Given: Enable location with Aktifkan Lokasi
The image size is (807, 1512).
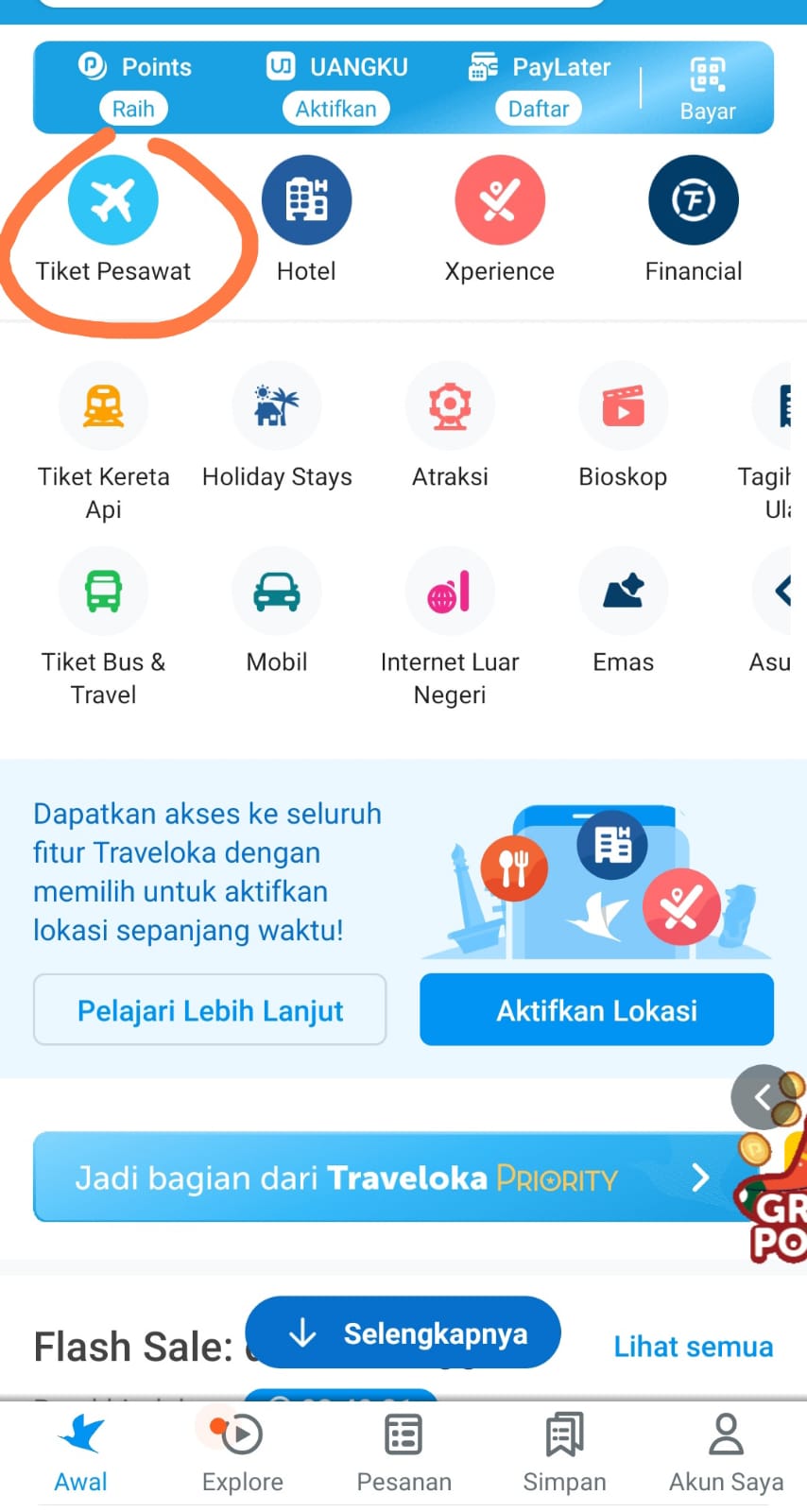Looking at the screenshot, I should [596, 1010].
